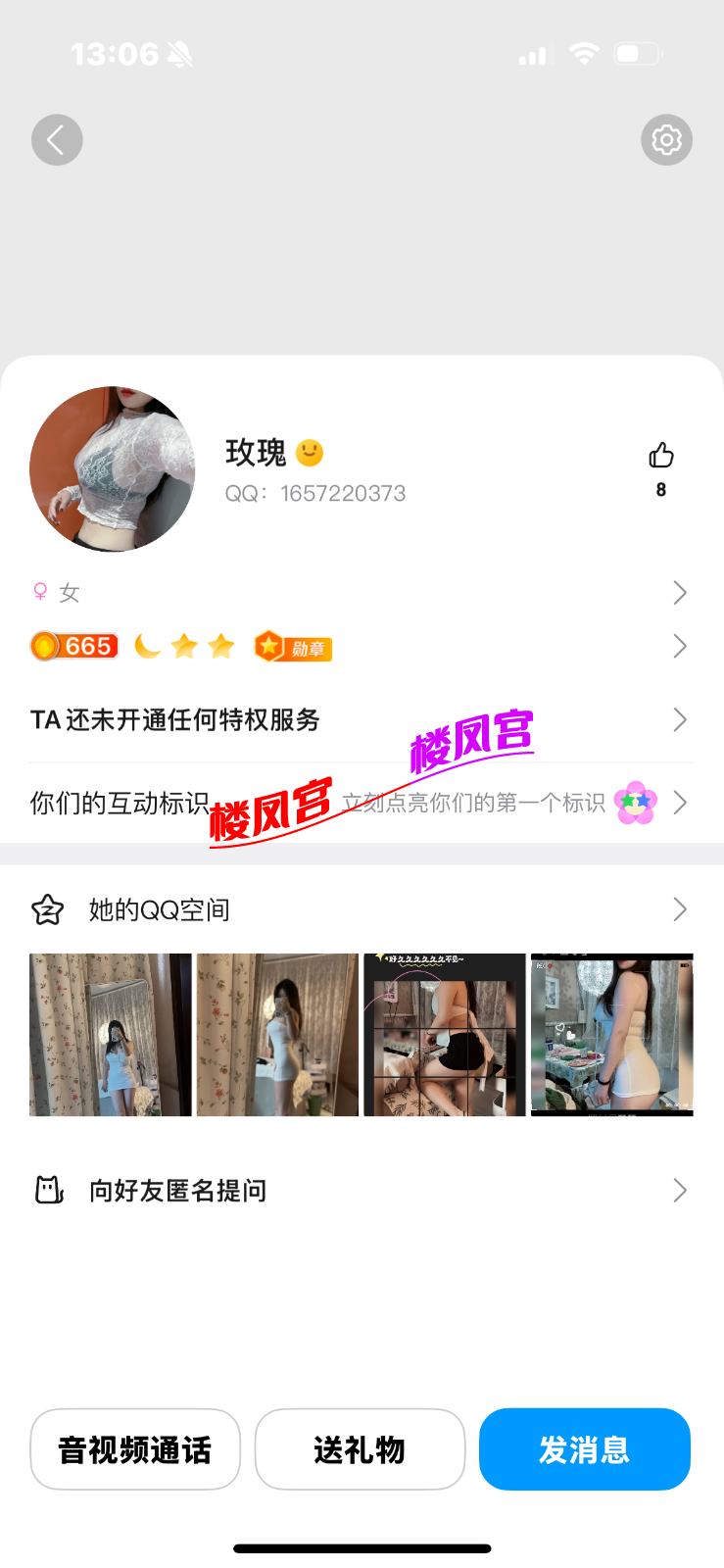Open TA还未开通任何特权服务 row

tap(361, 720)
